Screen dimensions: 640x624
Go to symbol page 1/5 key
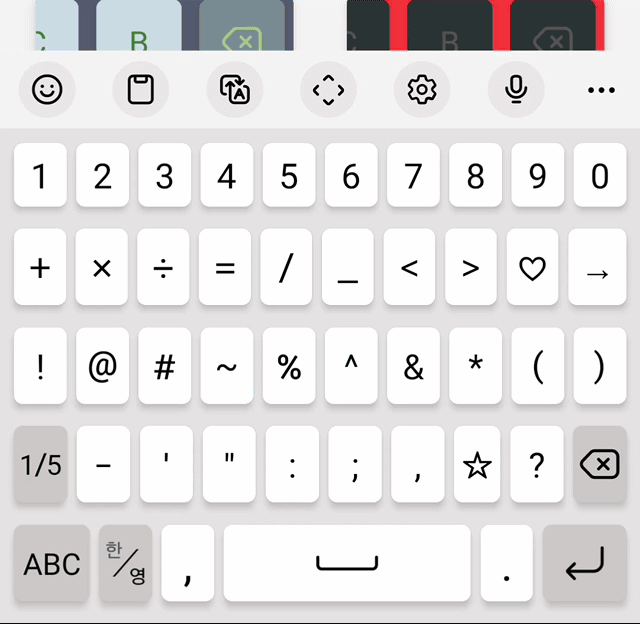coord(41,465)
